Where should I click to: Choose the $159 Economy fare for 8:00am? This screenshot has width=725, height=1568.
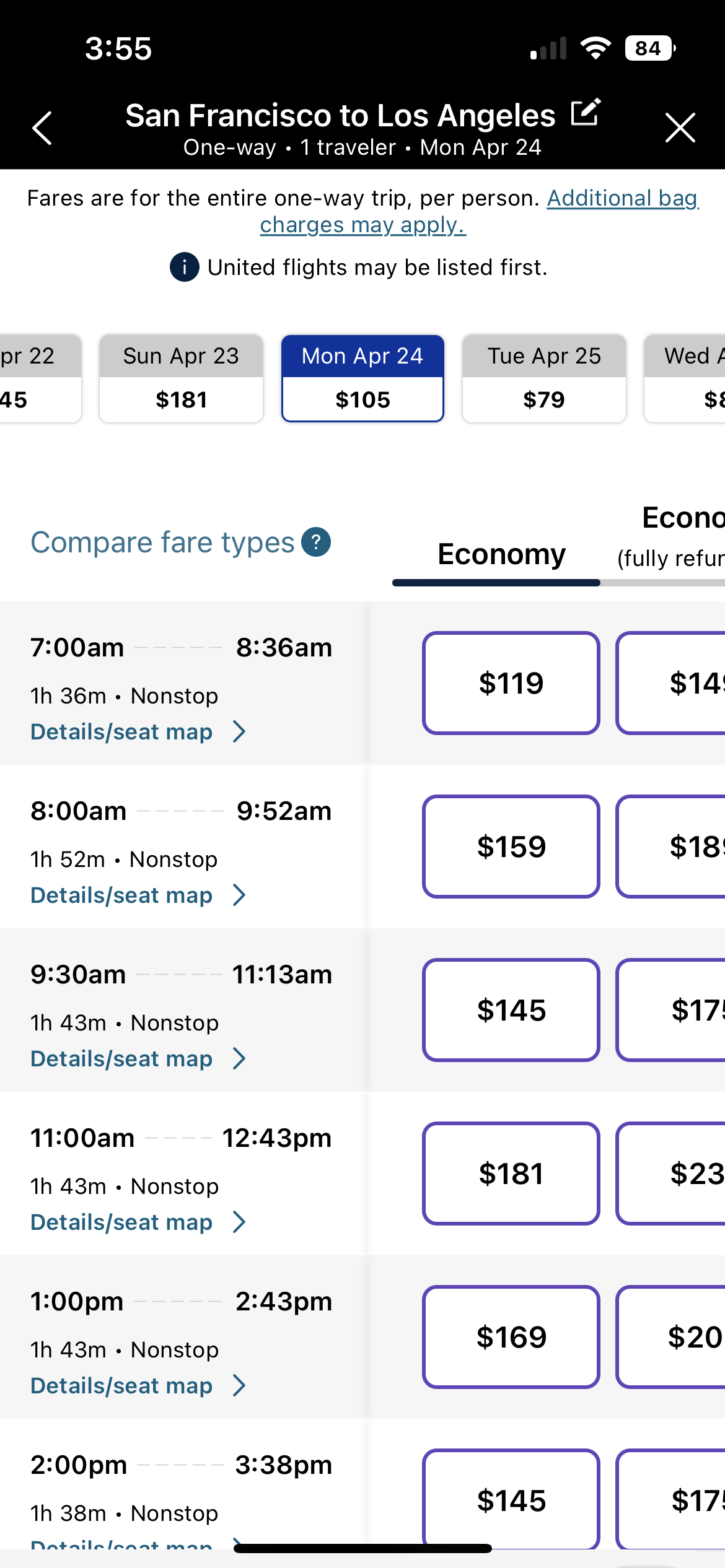pyautogui.click(x=511, y=847)
